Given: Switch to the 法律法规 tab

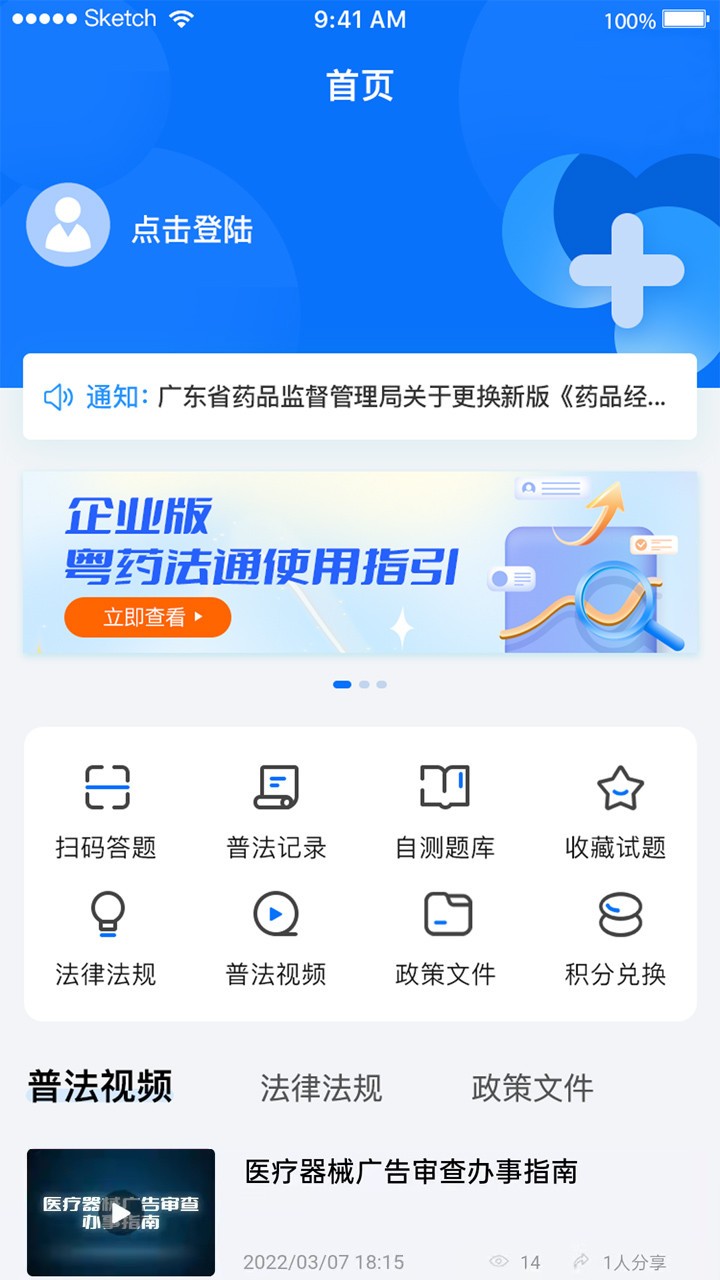Looking at the screenshot, I should (324, 1086).
